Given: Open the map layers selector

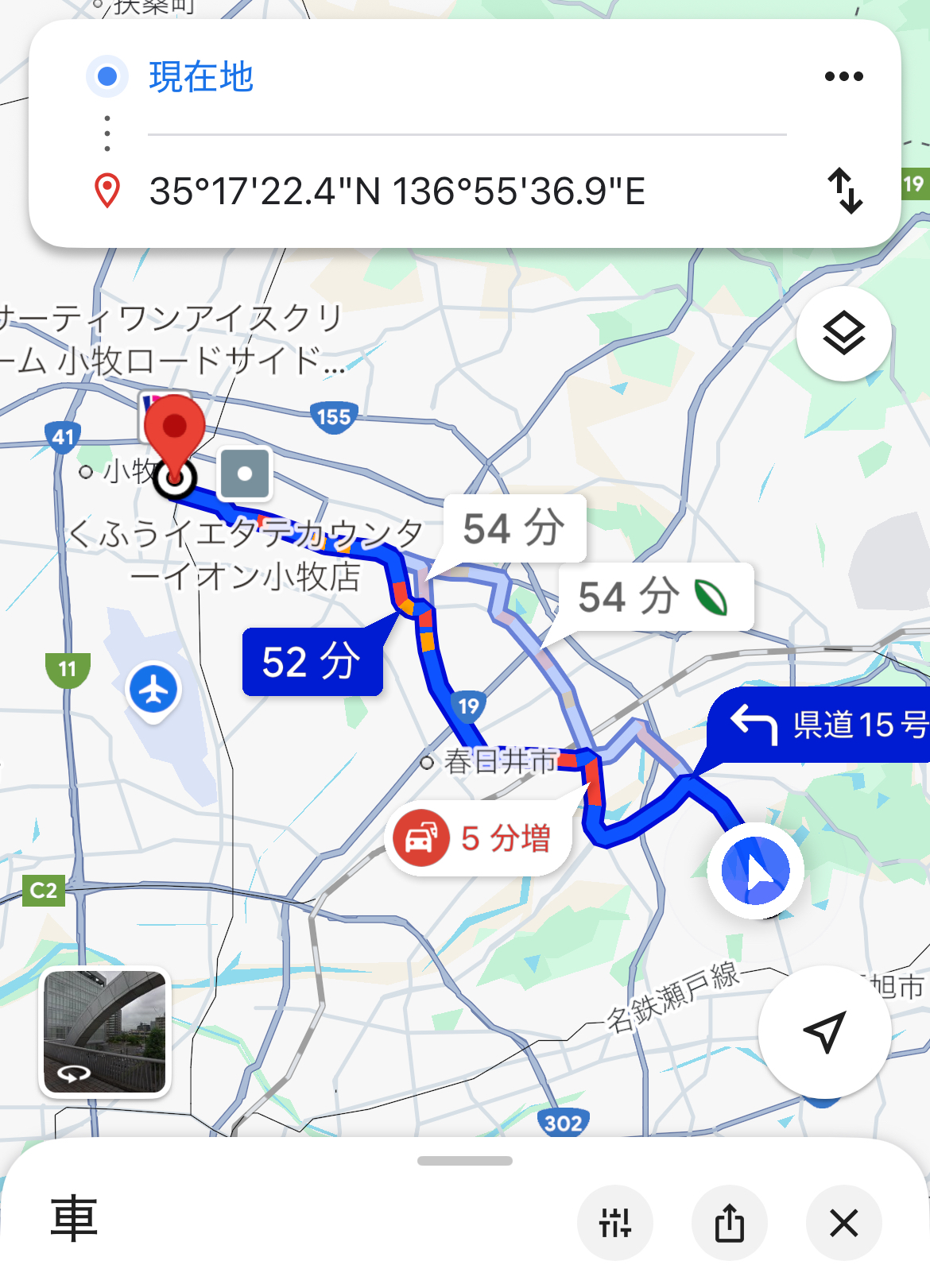Looking at the screenshot, I should 843,334.
